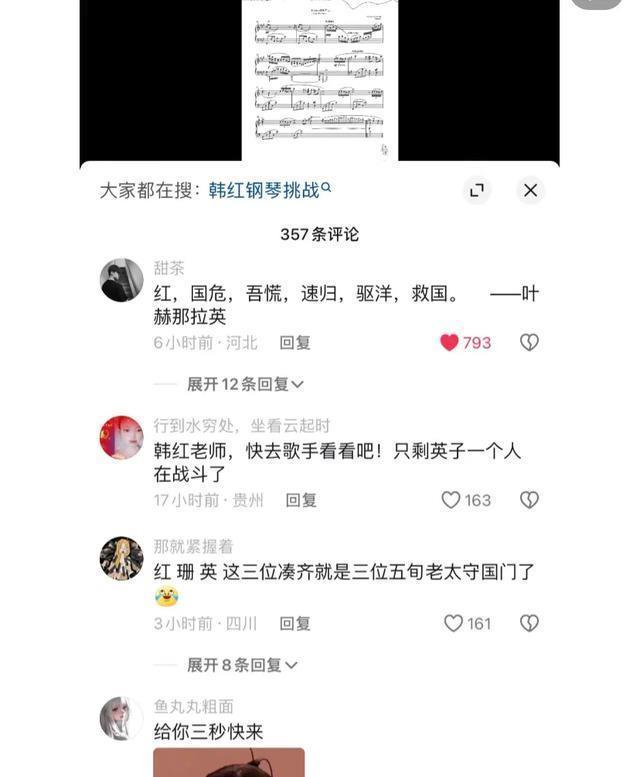
Task: Expand 12 replies under 甜茶's comment
Action: pos(245,384)
